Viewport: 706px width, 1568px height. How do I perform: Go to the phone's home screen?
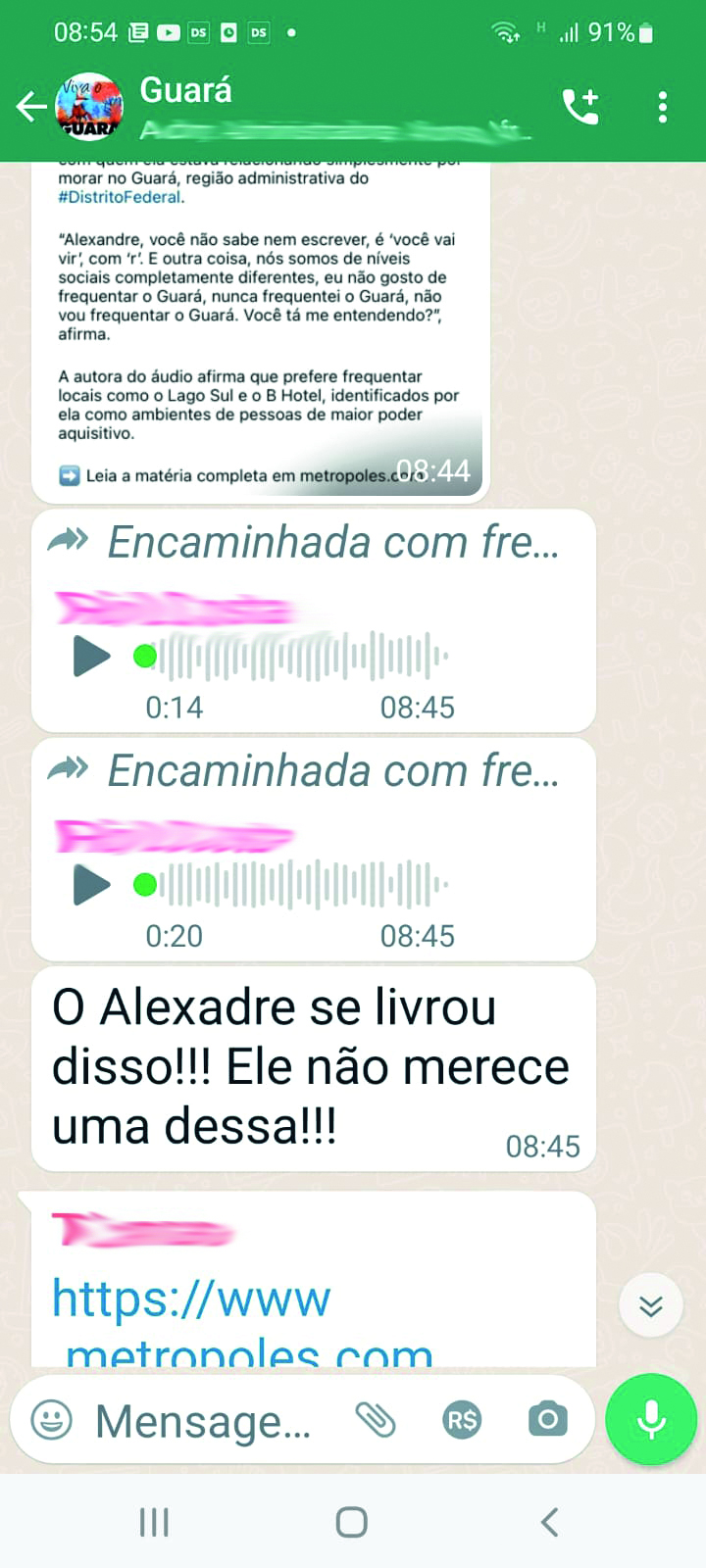click(352, 1522)
